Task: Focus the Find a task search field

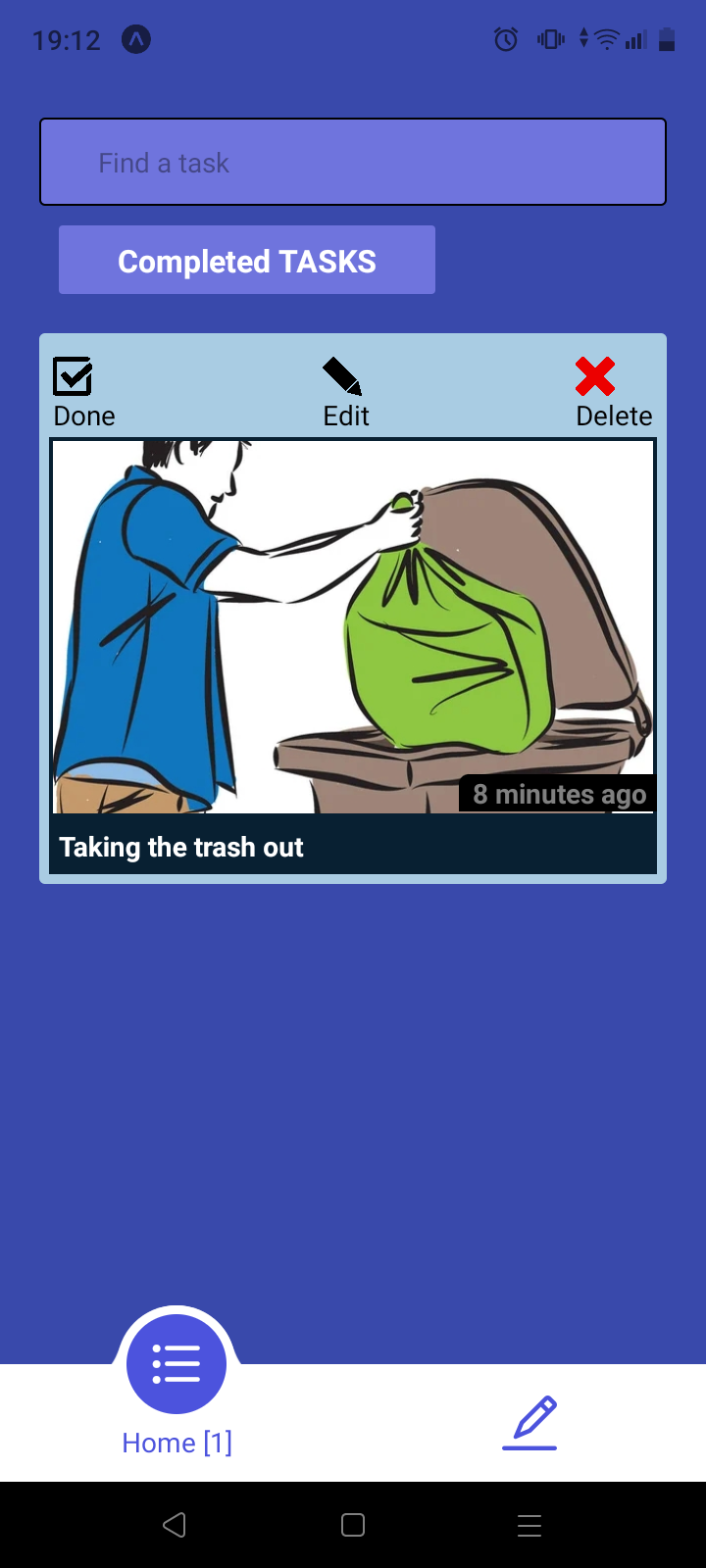Action: click(353, 162)
